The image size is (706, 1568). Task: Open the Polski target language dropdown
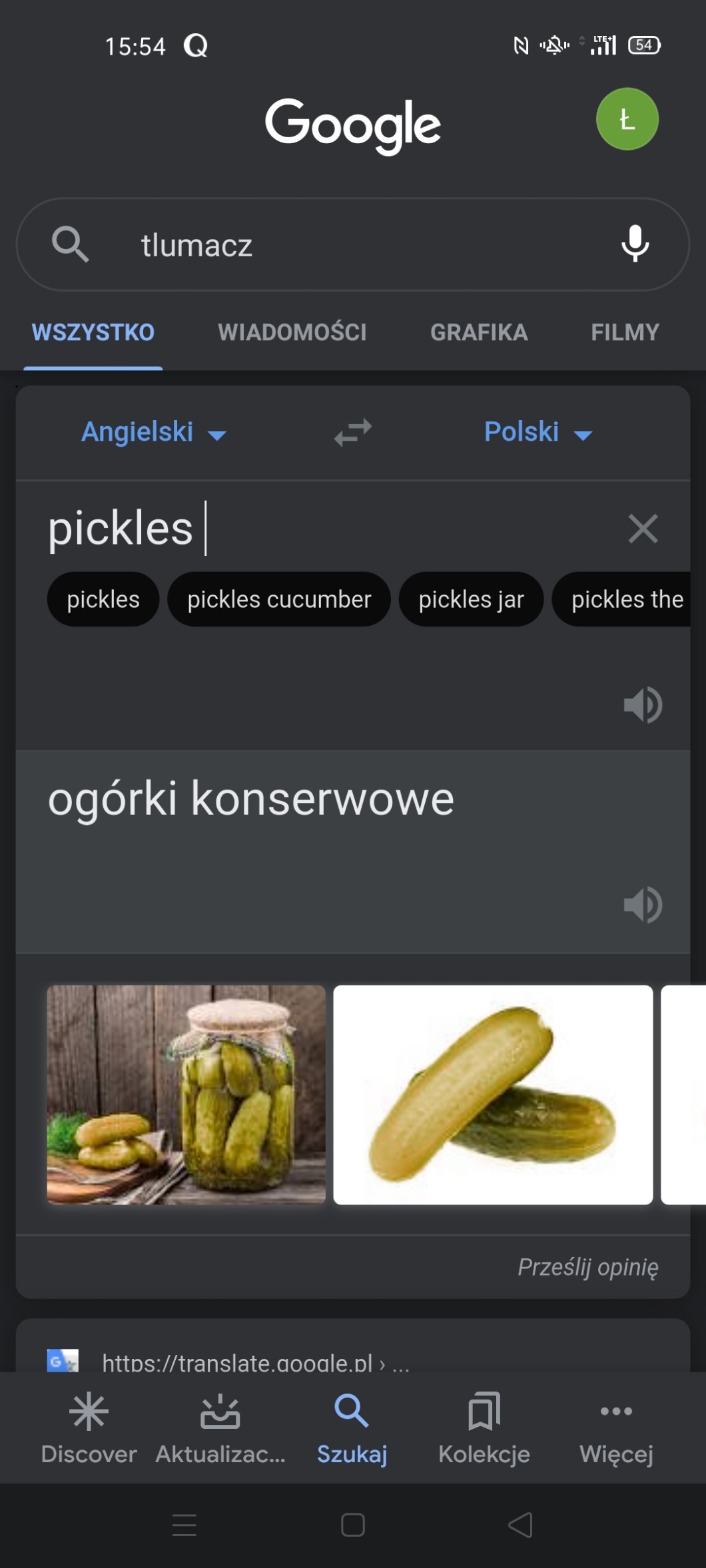[x=537, y=432]
